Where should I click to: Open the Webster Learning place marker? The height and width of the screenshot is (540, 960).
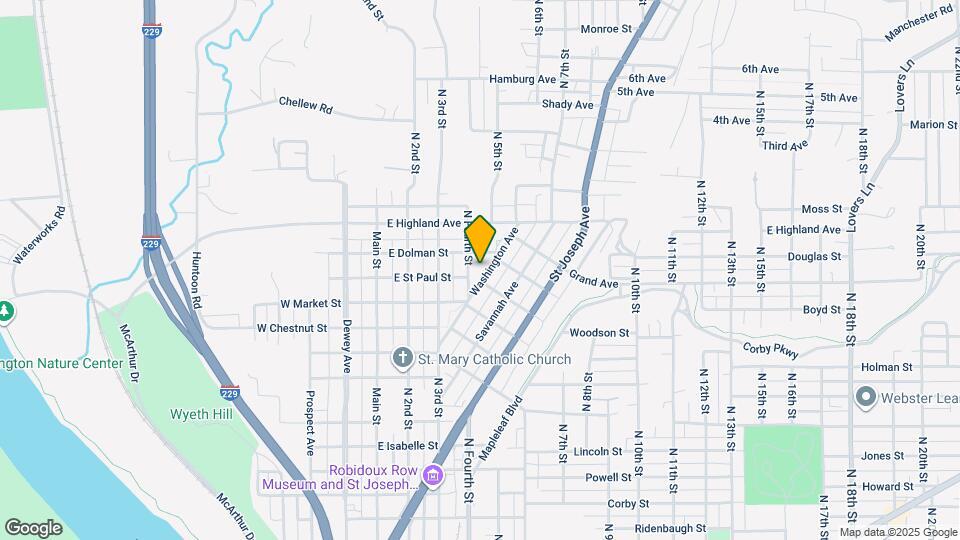pos(865,398)
